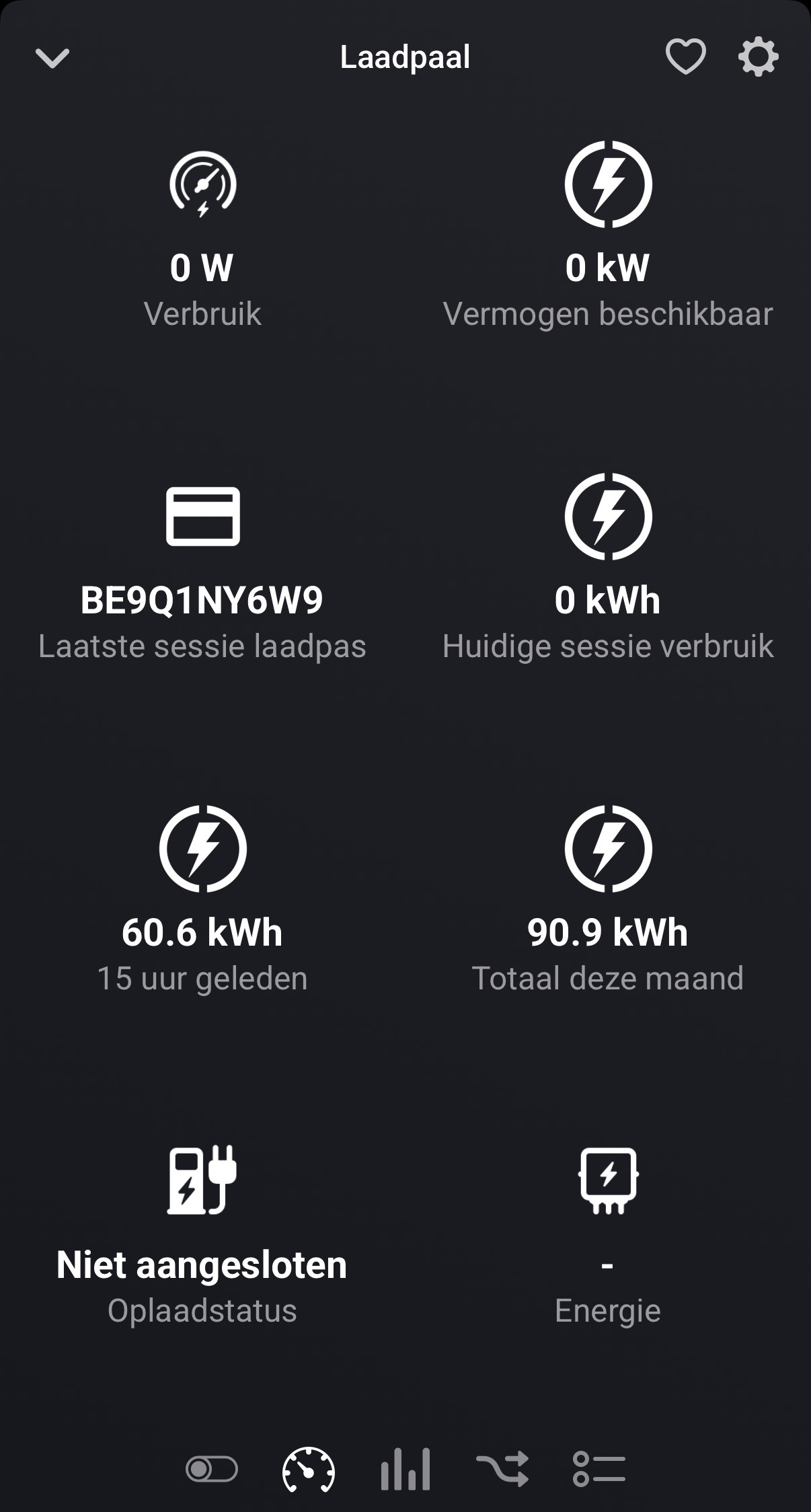
Task: Switch to the on/off toggle tab
Action: point(212,1470)
